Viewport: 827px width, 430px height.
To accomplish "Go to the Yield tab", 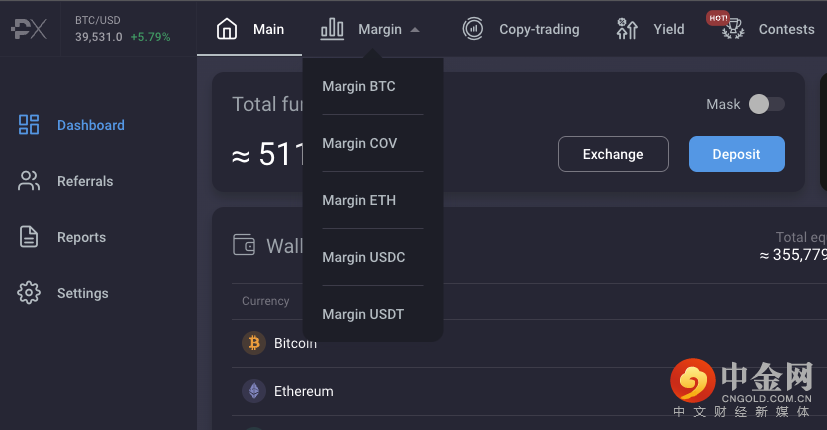I will pyautogui.click(x=651, y=29).
